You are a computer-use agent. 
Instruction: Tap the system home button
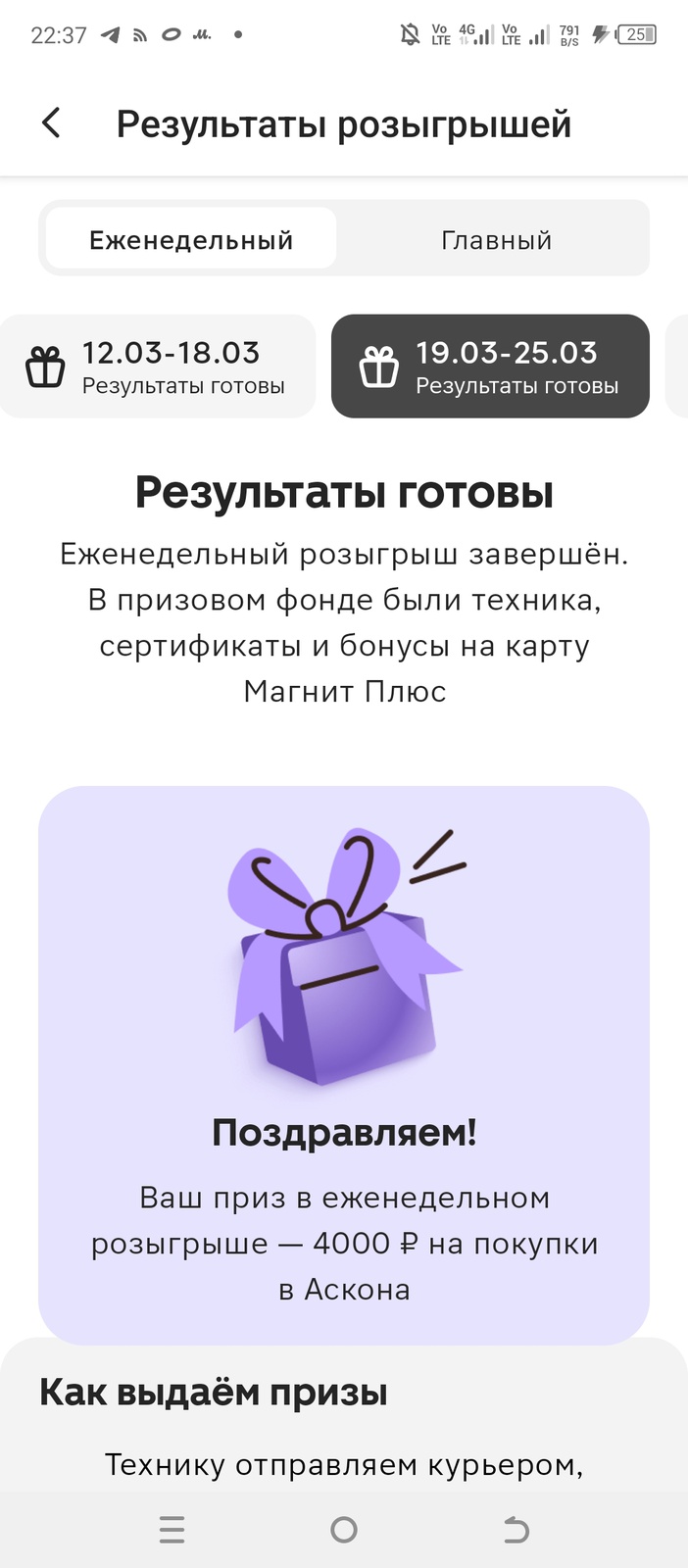344,1529
